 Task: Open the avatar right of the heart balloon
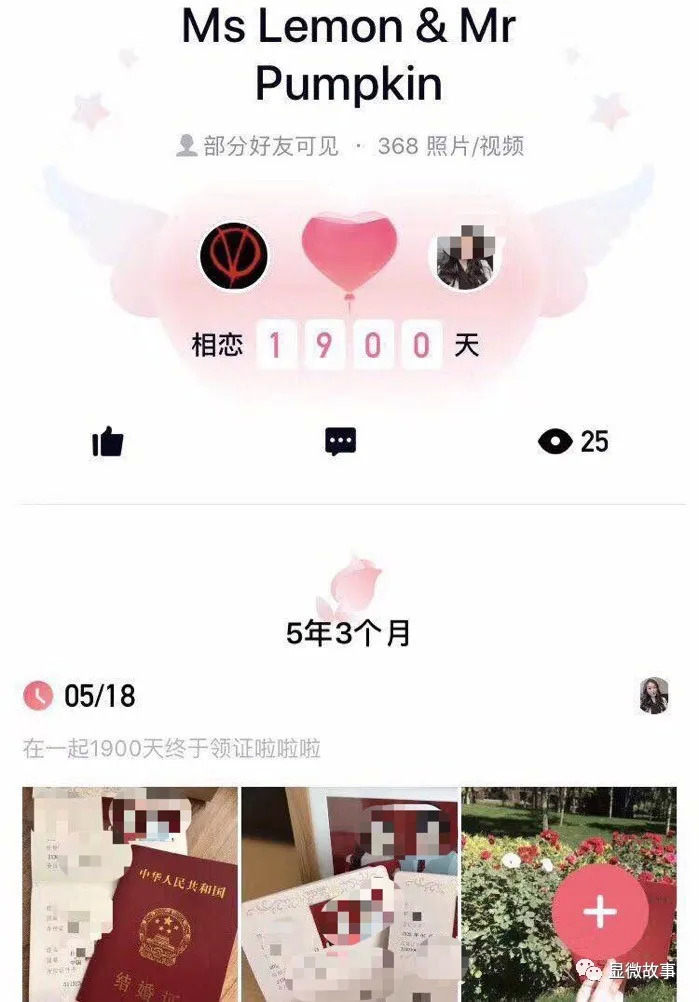point(465,255)
